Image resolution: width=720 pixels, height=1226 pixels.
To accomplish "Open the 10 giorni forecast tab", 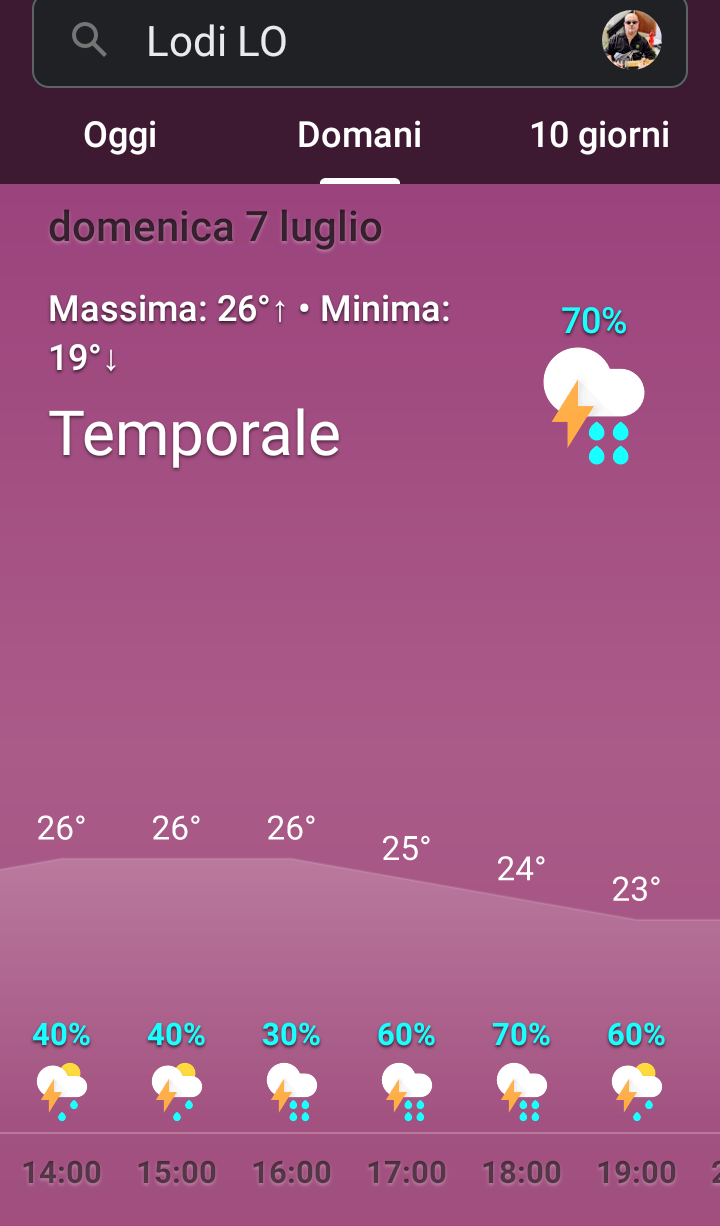I will click(x=599, y=135).
